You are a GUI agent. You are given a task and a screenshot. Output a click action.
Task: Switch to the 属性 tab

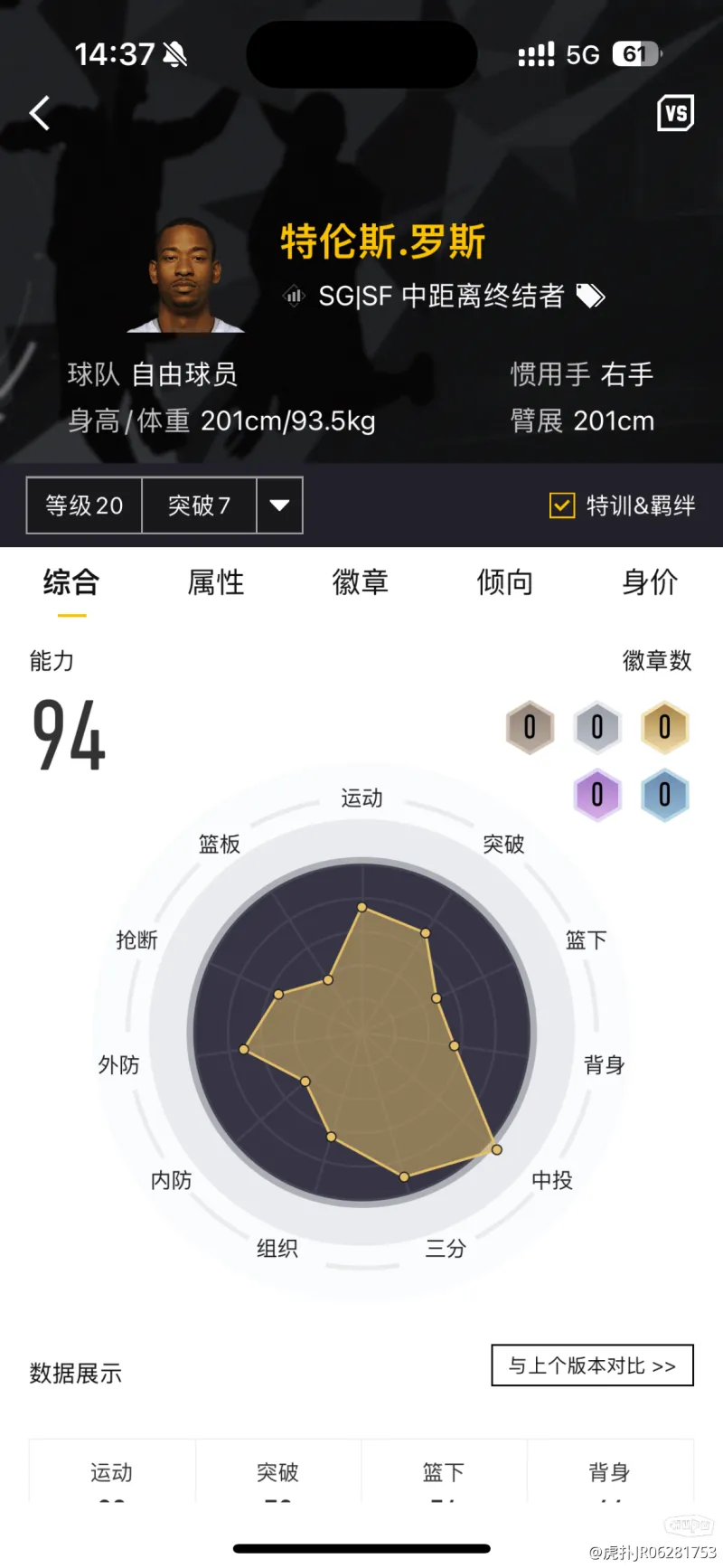tap(216, 582)
